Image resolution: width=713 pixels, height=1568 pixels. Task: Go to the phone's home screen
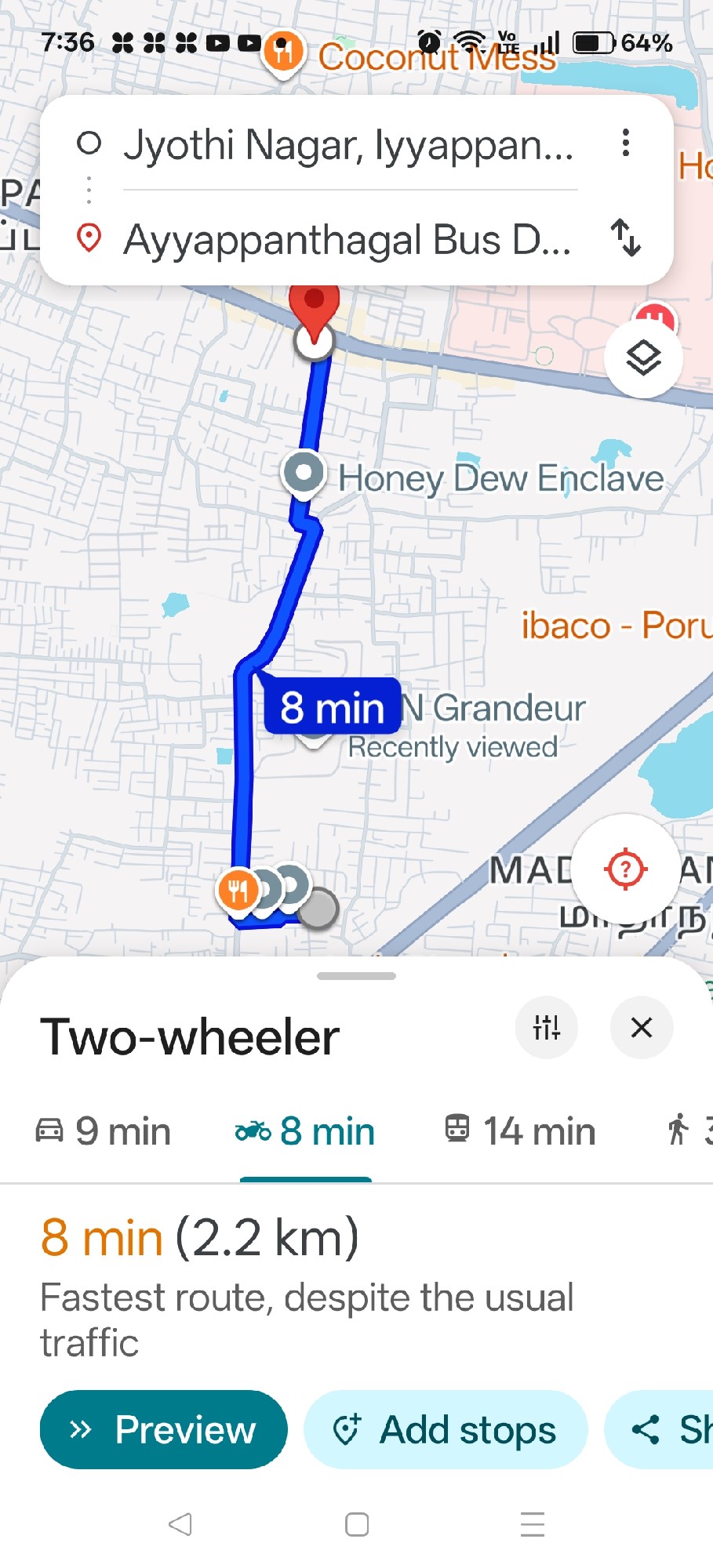(x=357, y=1524)
